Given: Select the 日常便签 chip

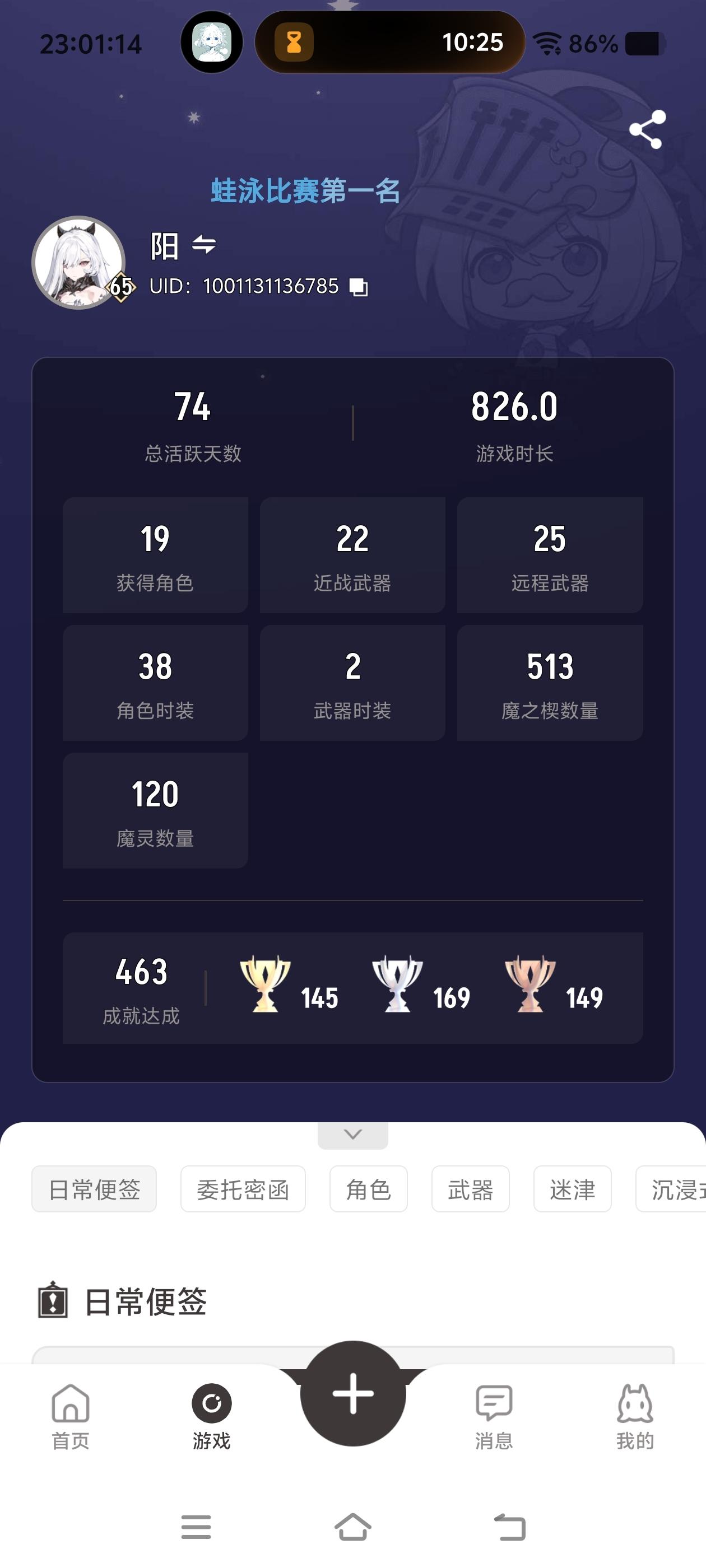Looking at the screenshot, I should [x=95, y=1189].
